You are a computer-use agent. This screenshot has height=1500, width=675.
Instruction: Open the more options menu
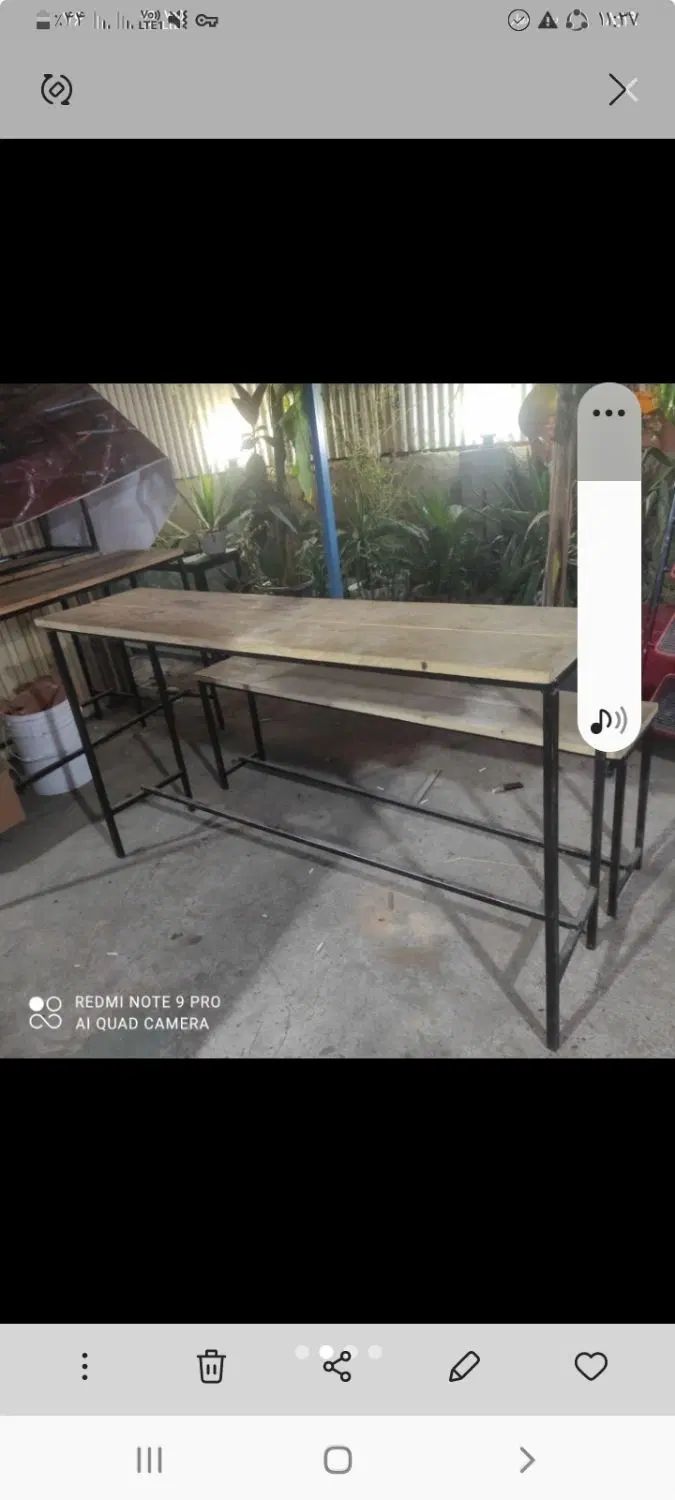tap(85, 1366)
